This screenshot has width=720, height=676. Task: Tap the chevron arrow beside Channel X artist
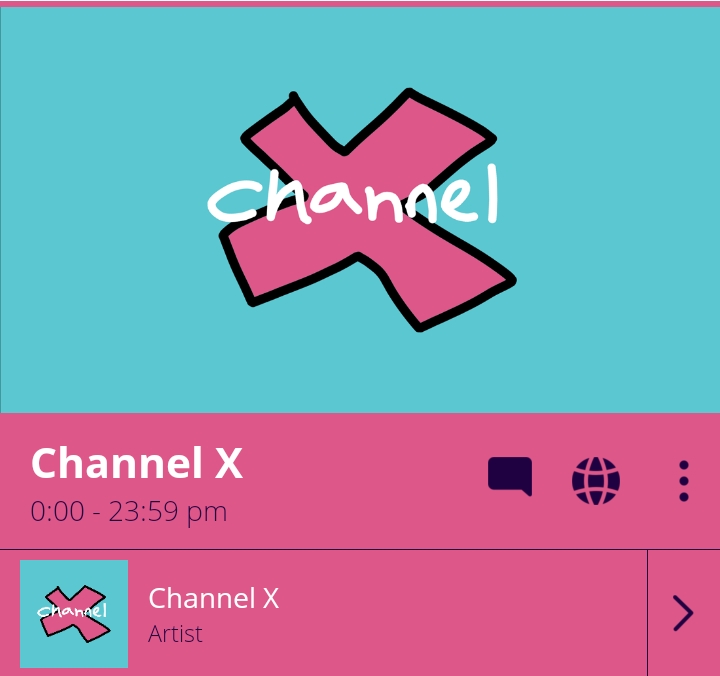click(x=683, y=613)
